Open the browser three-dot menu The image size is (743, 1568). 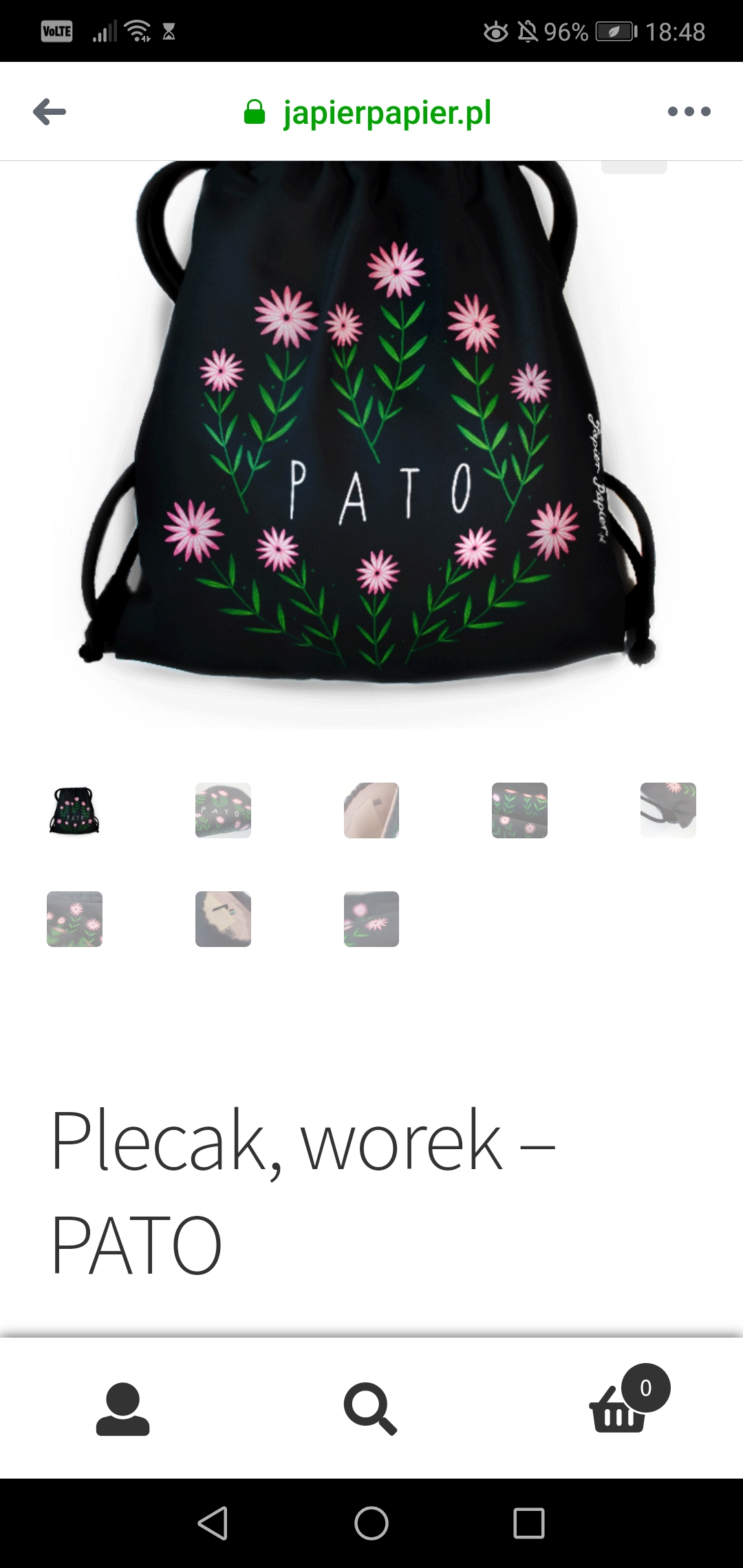(689, 111)
